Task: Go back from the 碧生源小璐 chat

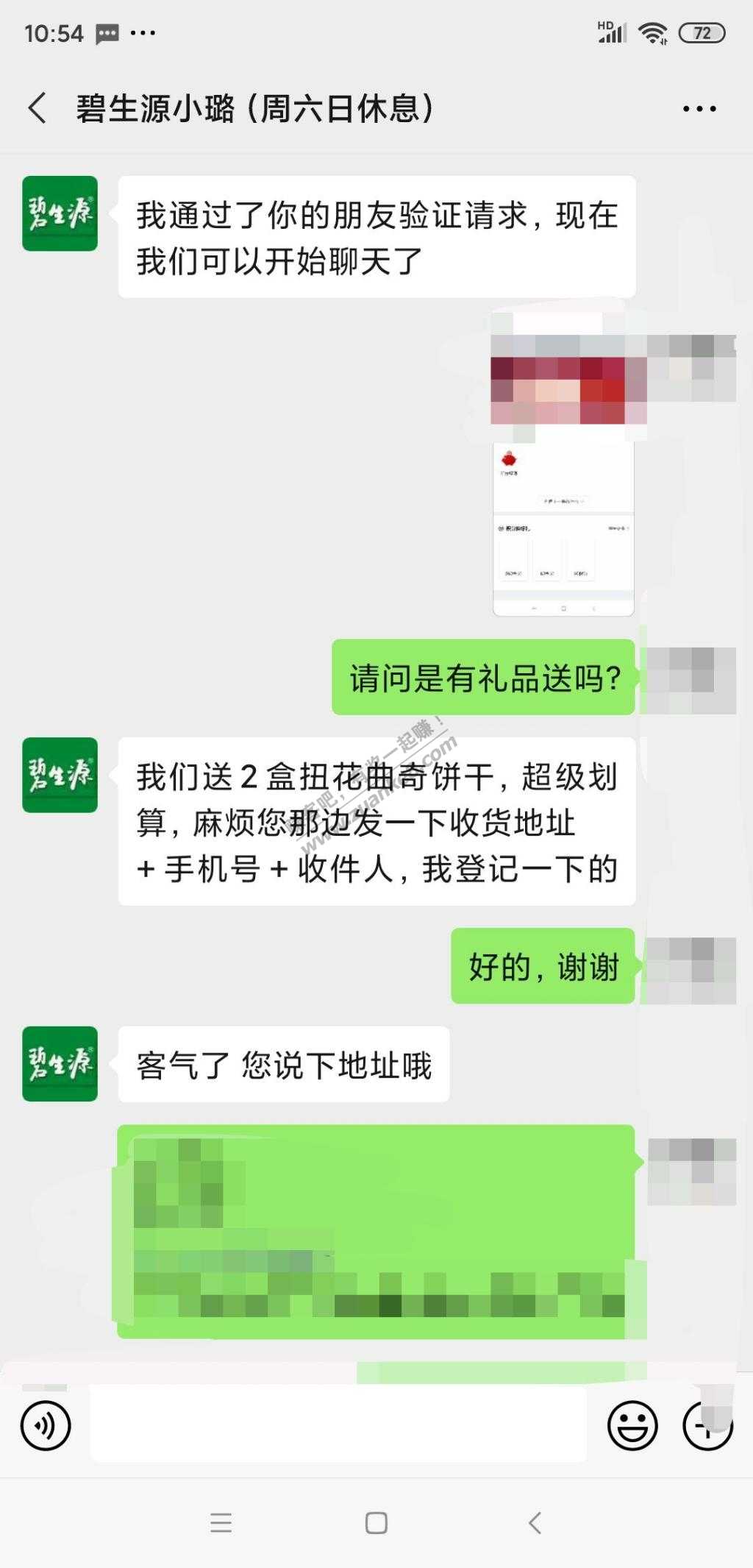Action: click(37, 108)
